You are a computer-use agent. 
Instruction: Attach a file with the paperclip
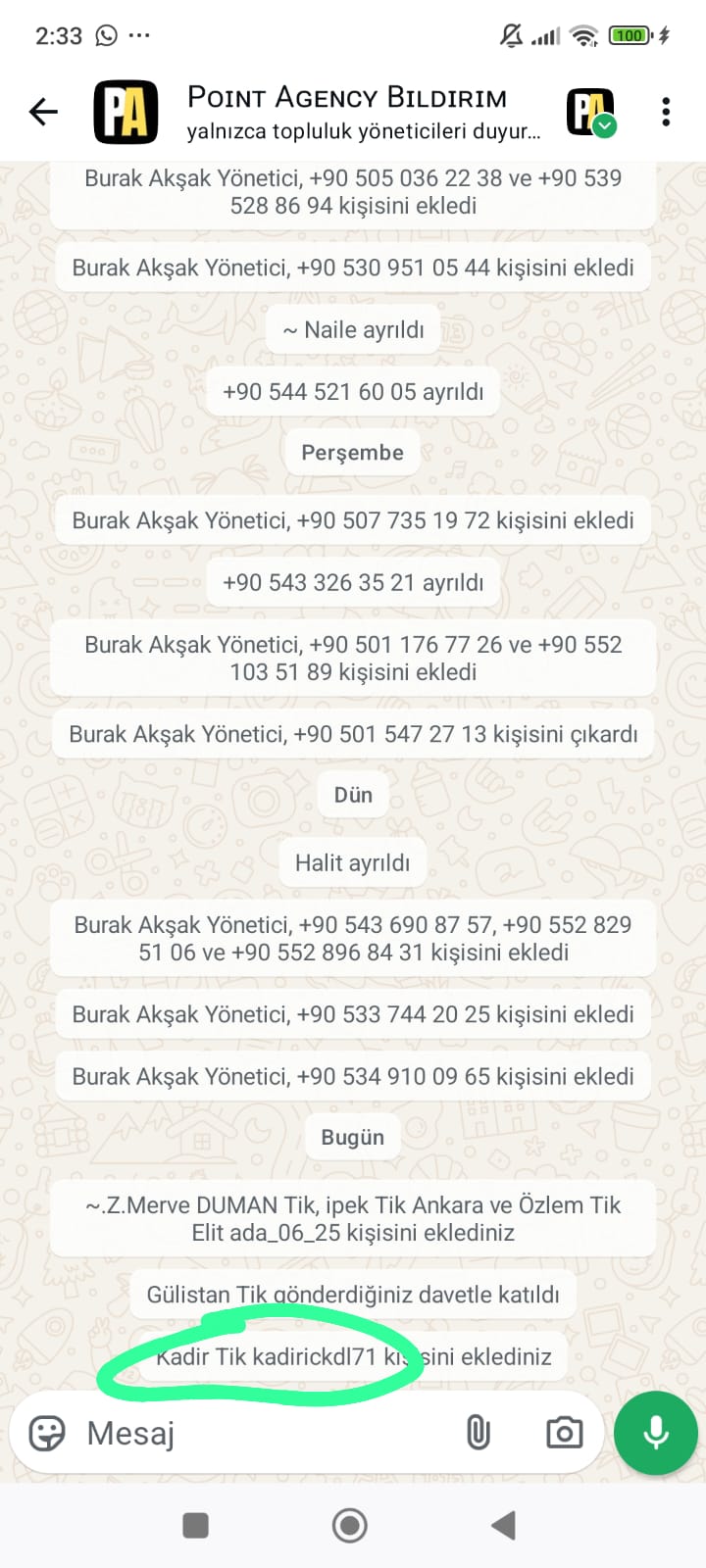[x=478, y=1434]
